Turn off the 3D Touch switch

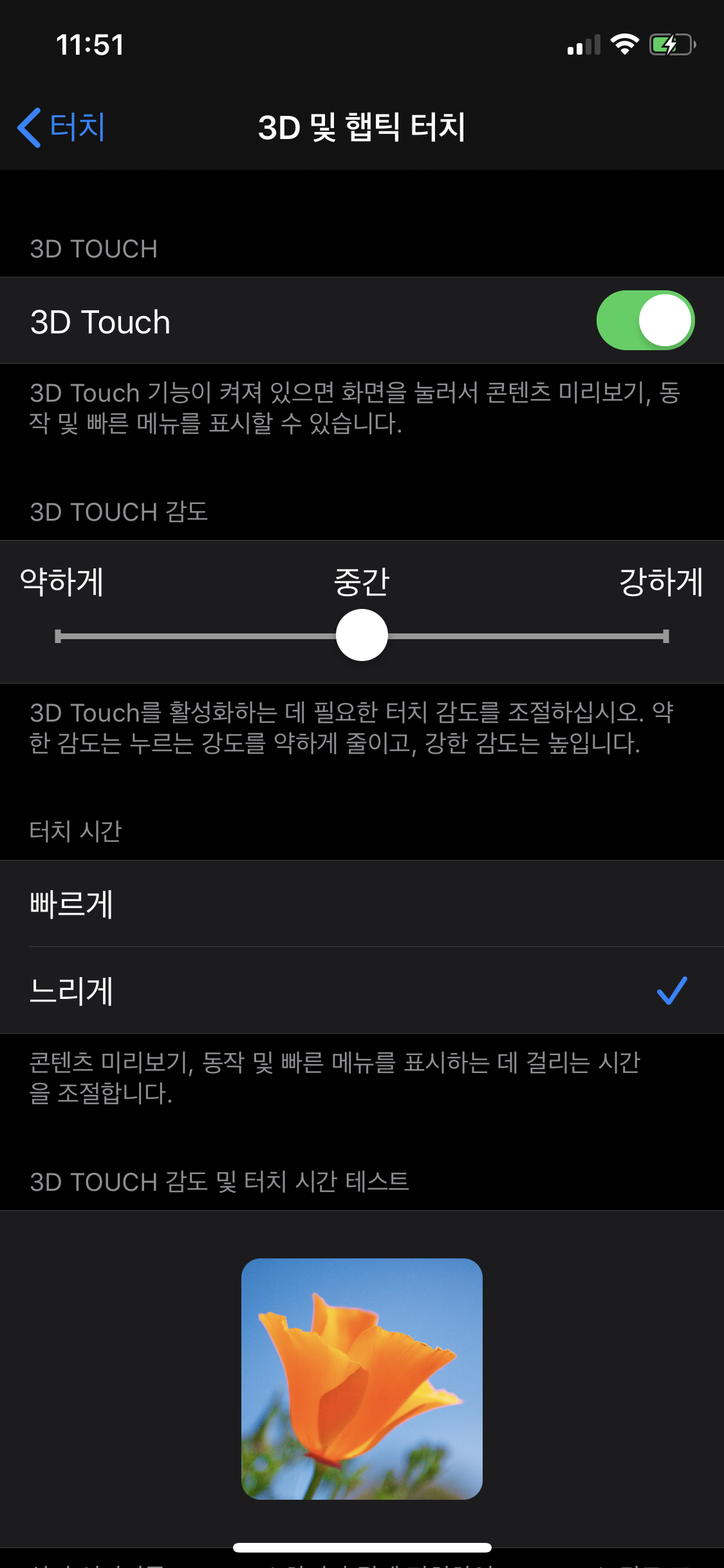coord(645,321)
